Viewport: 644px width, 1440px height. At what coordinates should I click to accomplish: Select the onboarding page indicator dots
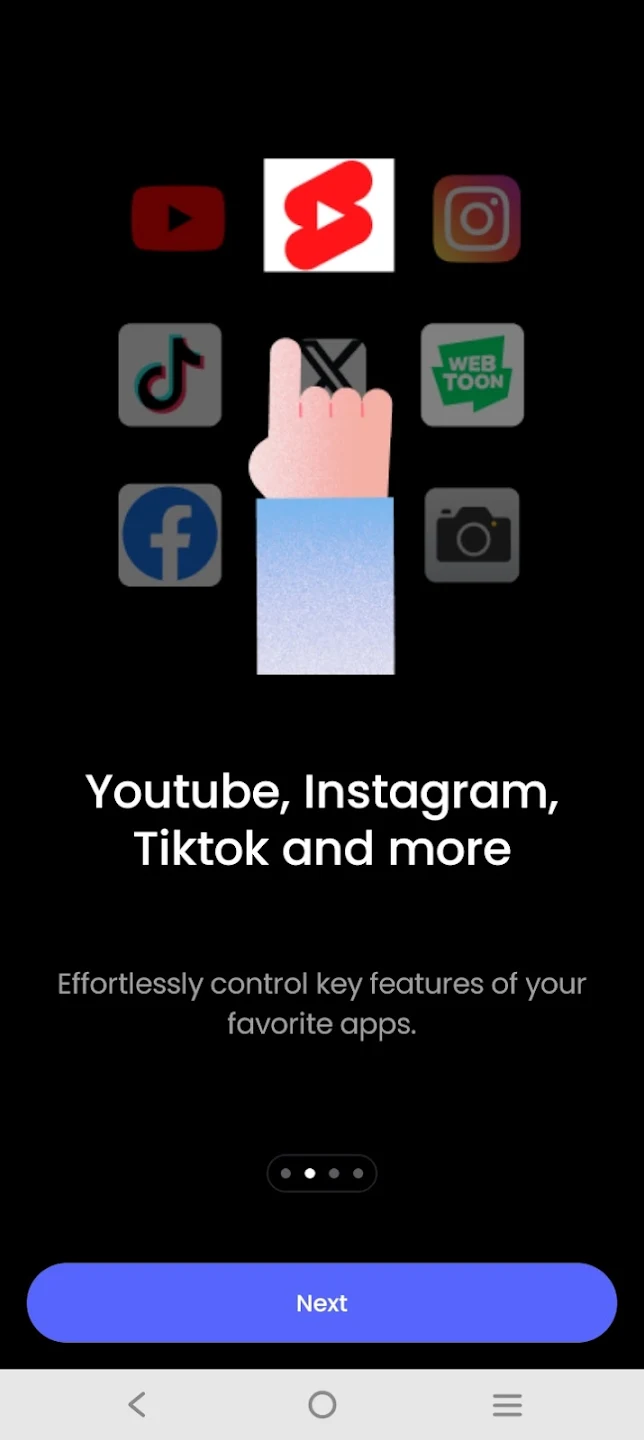point(322,1173)
